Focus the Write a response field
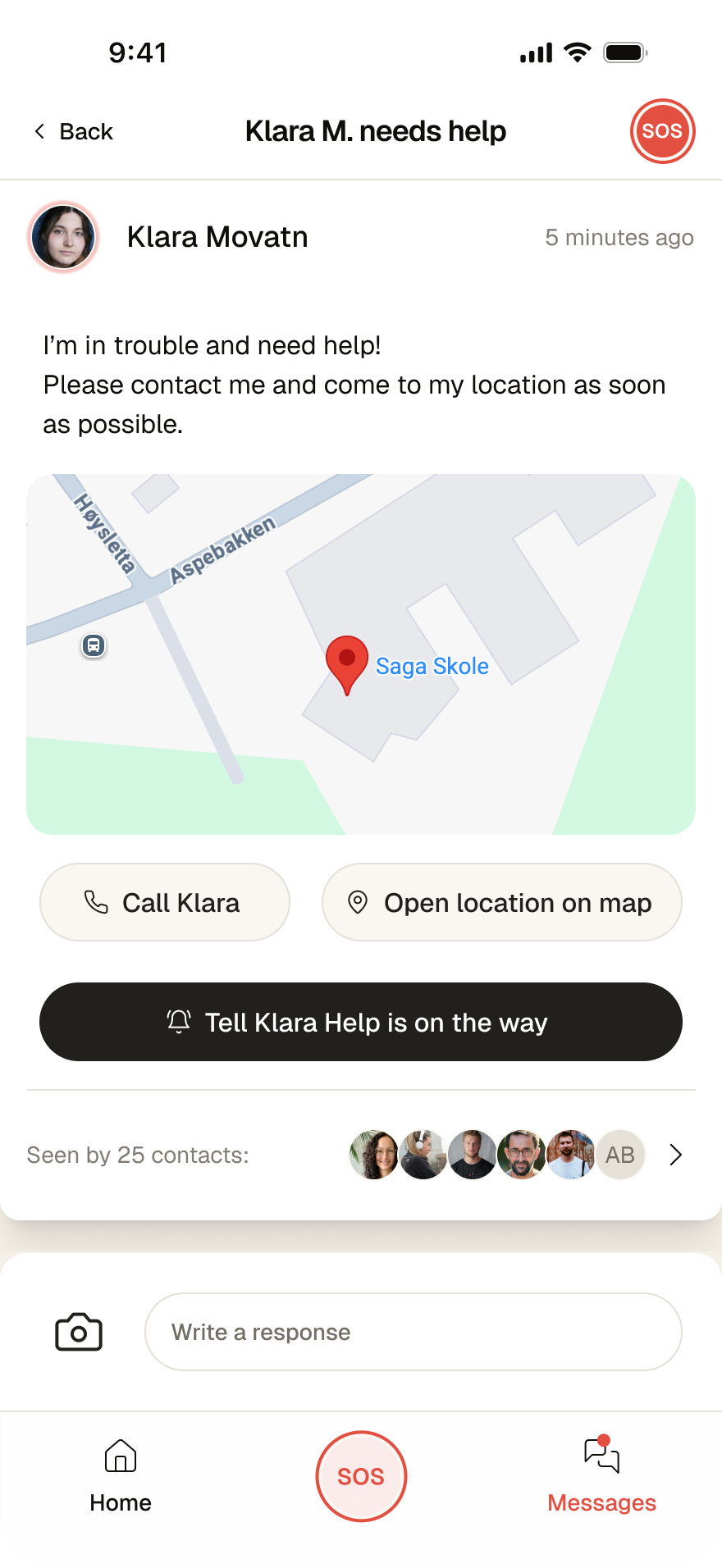This screenshot has width=722, height=1568. pos(413,1332)
